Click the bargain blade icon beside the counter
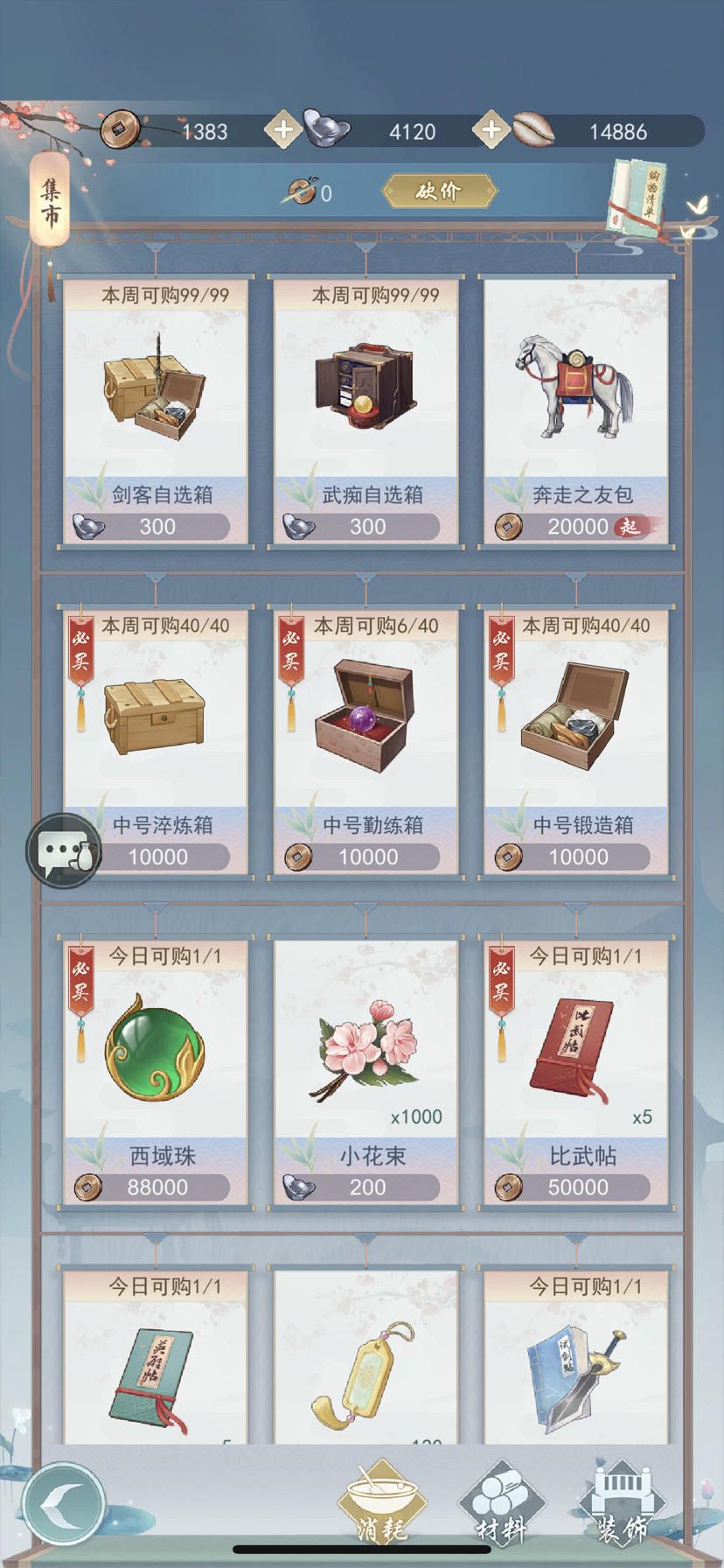 pyautogui.click(x=303, y=189)
